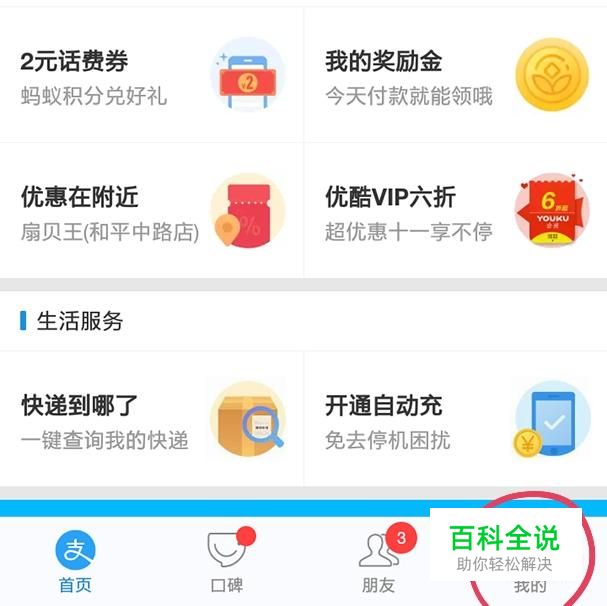Open 快递到哪了 service
The height and width of the screenshot is (606, 607).
[x=150, y=420]
